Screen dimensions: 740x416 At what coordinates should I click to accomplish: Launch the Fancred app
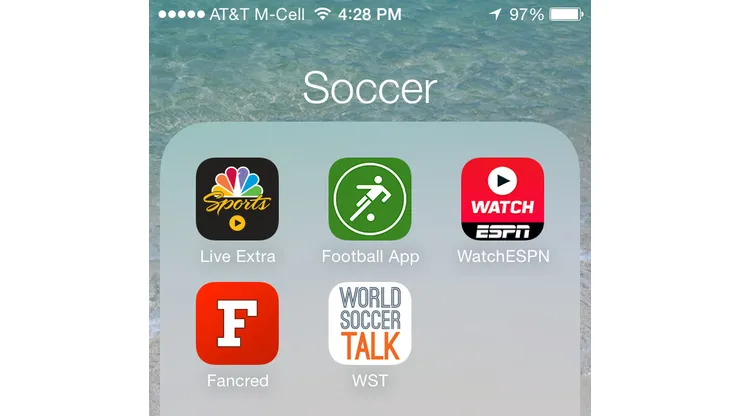click(x=237, y=323)
